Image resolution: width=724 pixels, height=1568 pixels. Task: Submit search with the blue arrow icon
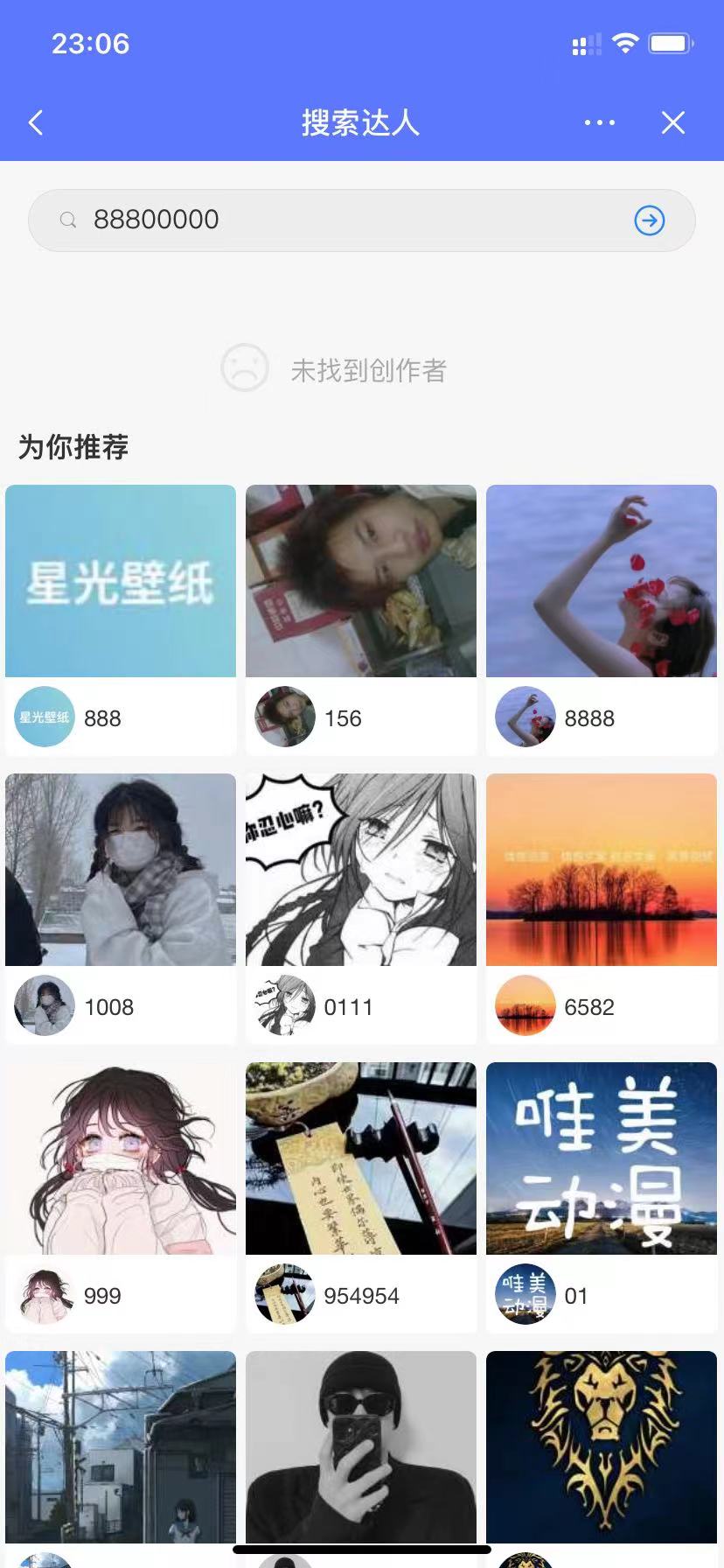[x=649, y=220]
